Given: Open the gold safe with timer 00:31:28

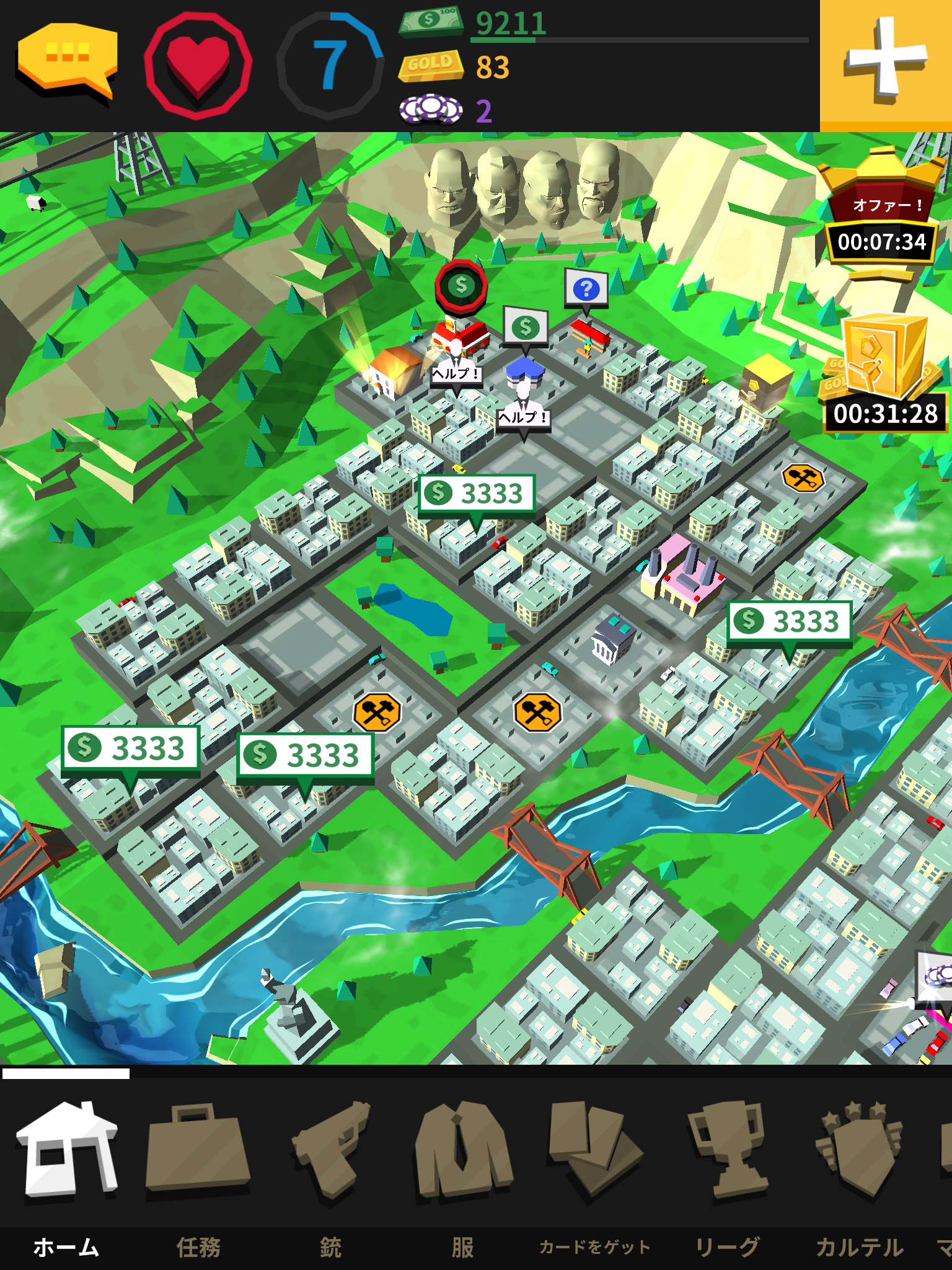Looking at the screenshot, I should pyautogui.click(x=884, y=372).
